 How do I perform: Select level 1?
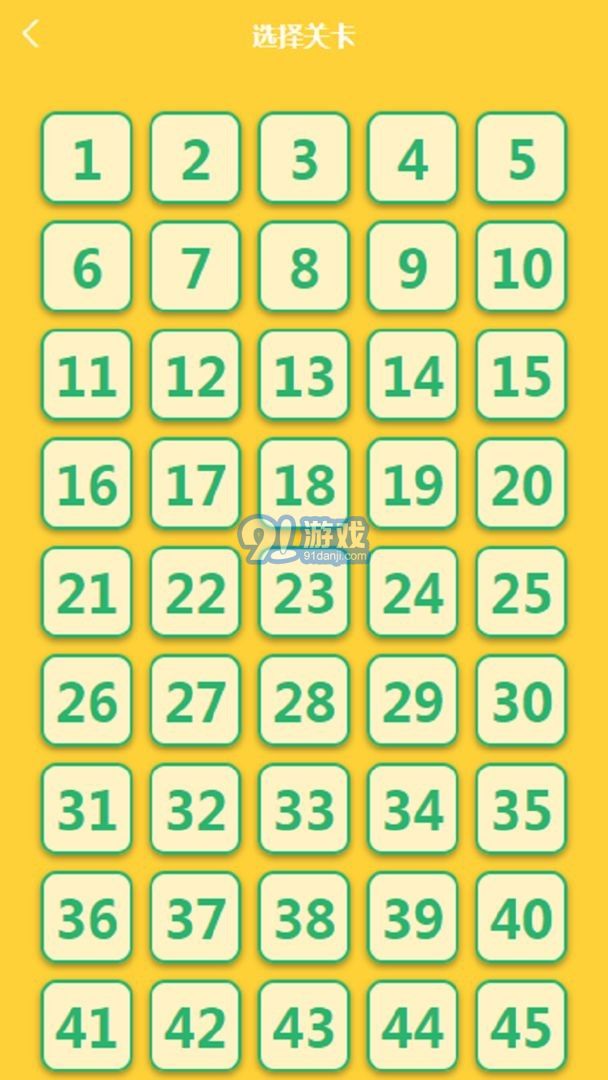pyautogui.click(x=87, y=158)
